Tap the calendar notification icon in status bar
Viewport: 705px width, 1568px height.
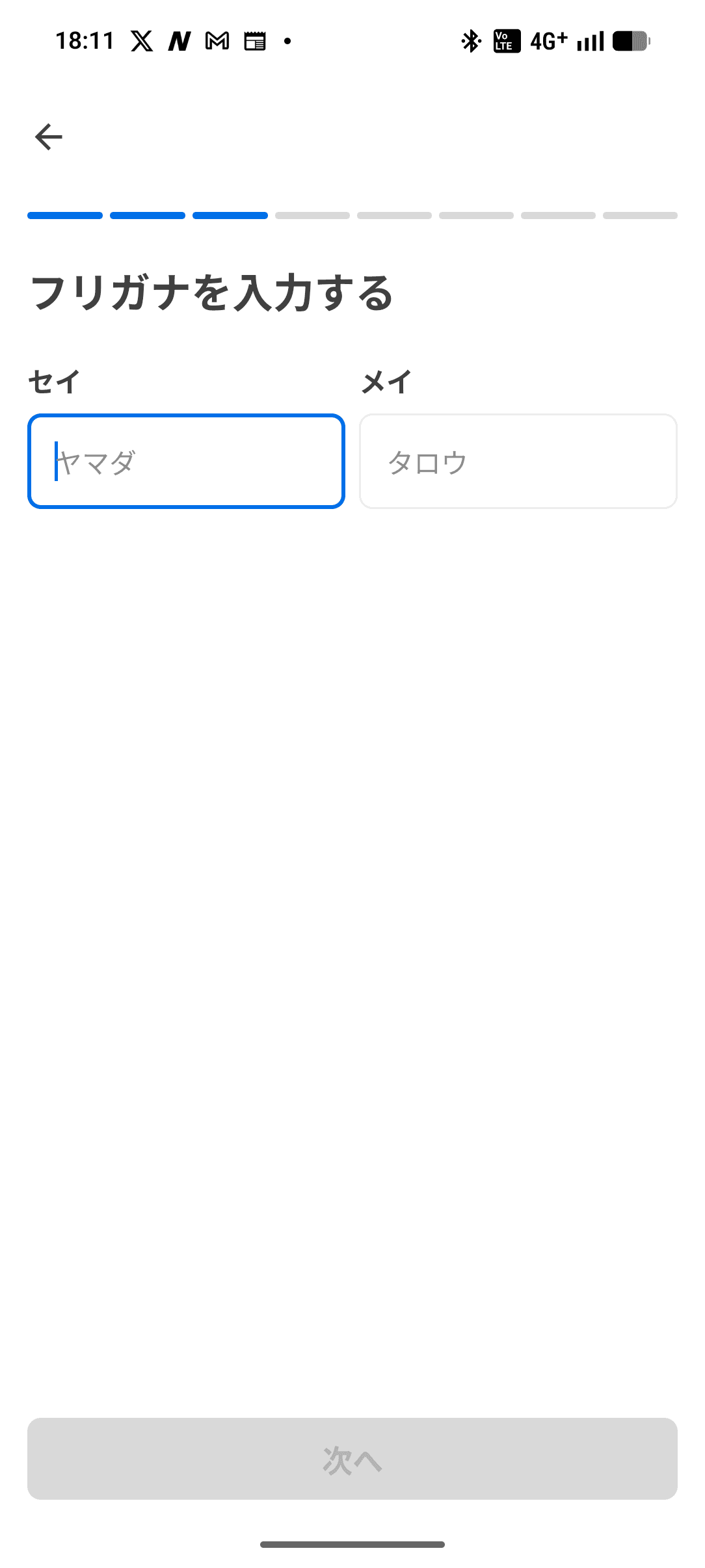pos(254,40)
